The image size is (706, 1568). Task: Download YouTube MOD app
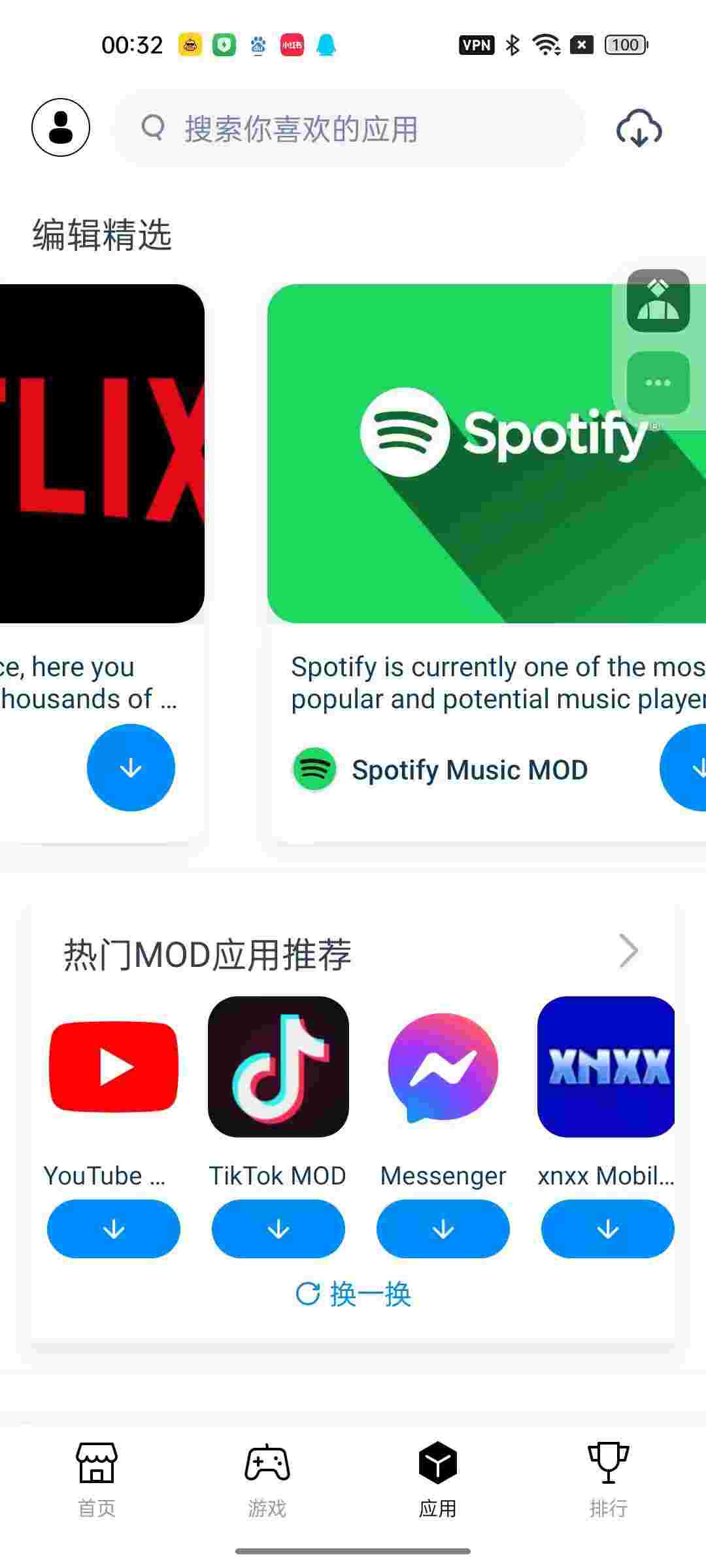tap(114, 1229)
